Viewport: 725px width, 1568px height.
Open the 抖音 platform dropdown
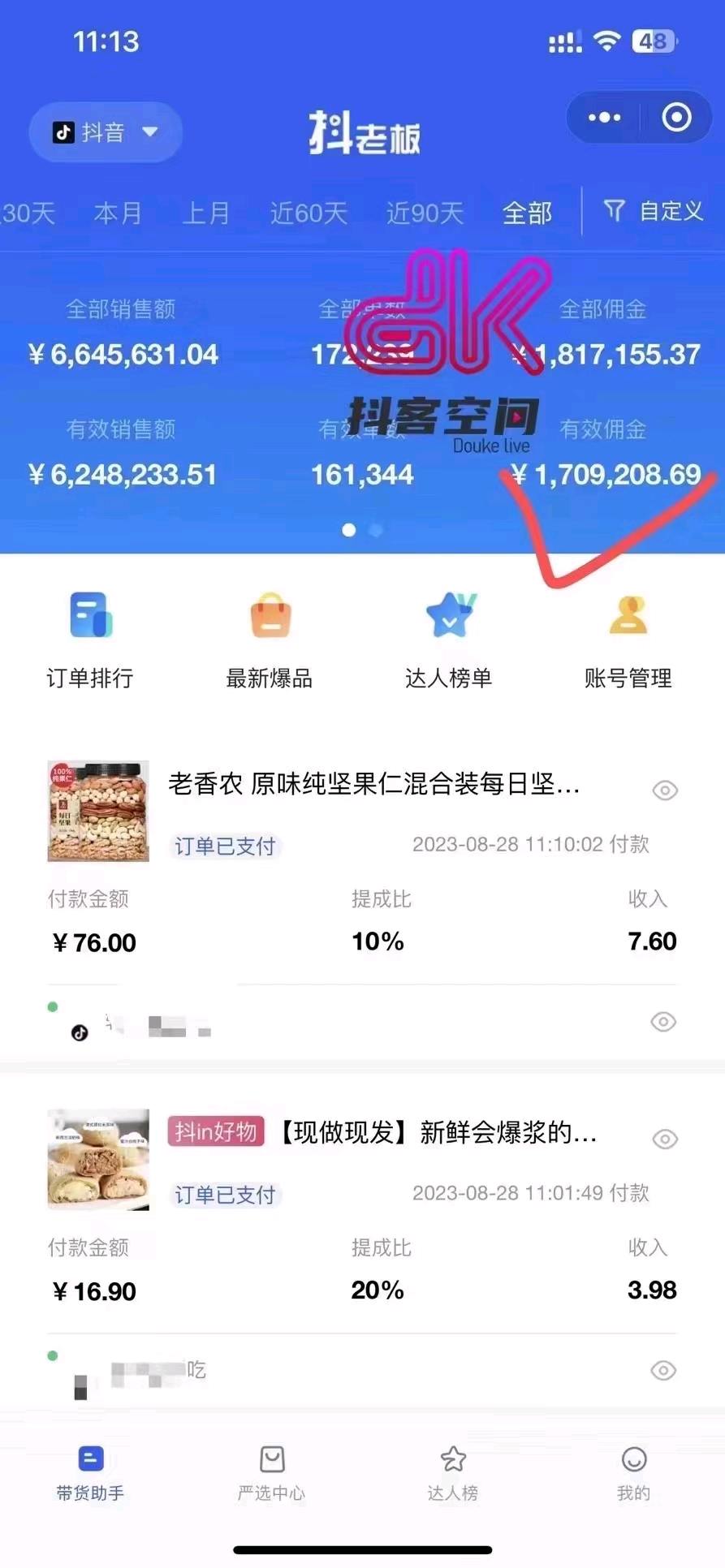coord(106,132)
